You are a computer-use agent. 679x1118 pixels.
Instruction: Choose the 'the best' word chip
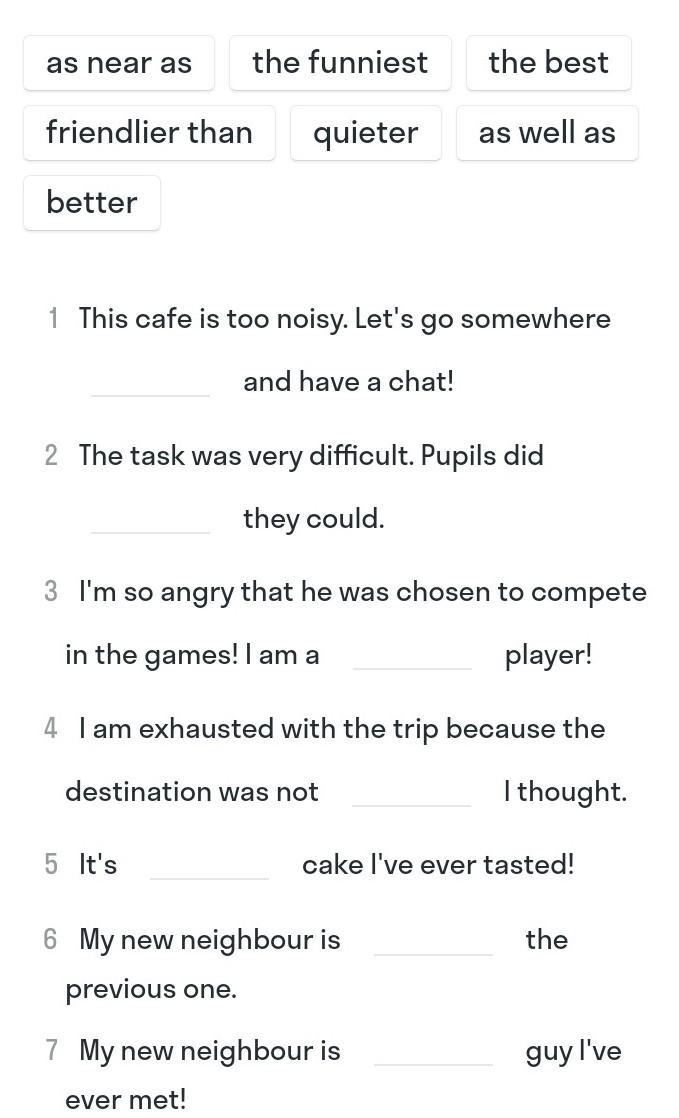548,63
